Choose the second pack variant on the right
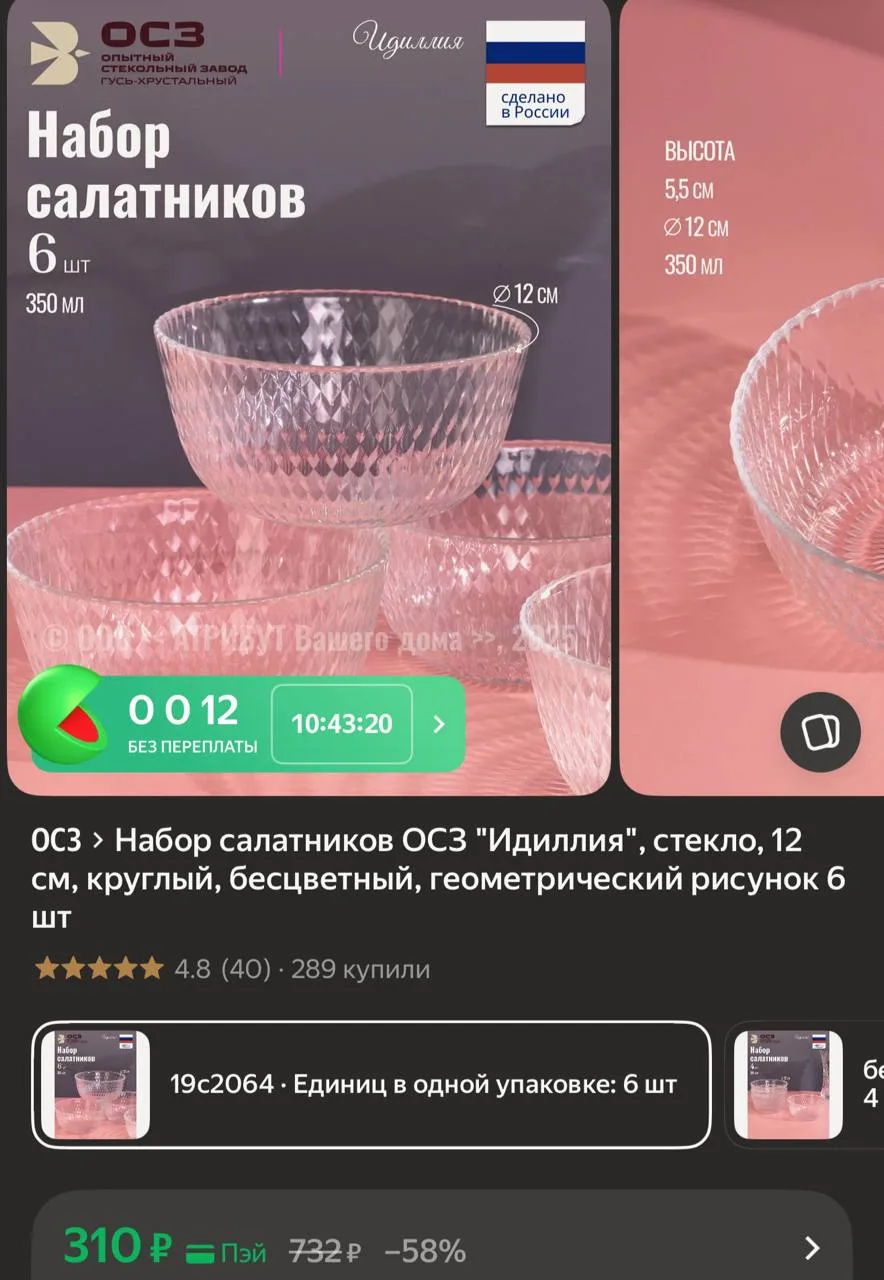Viewport: 884px width, 1280px height. click(804, 1085)
